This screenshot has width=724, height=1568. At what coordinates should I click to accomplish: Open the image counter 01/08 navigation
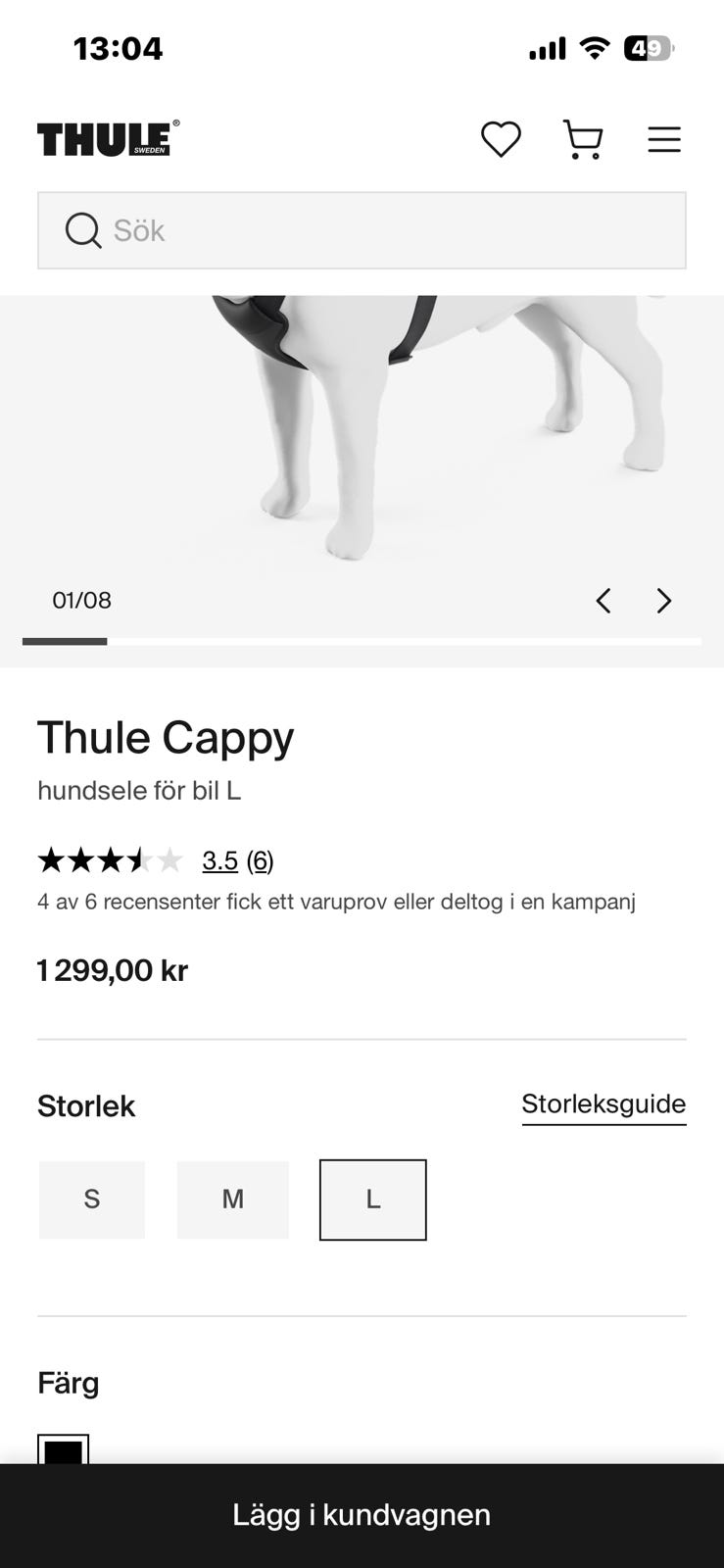pyautogui.click(x=81, y=600)
